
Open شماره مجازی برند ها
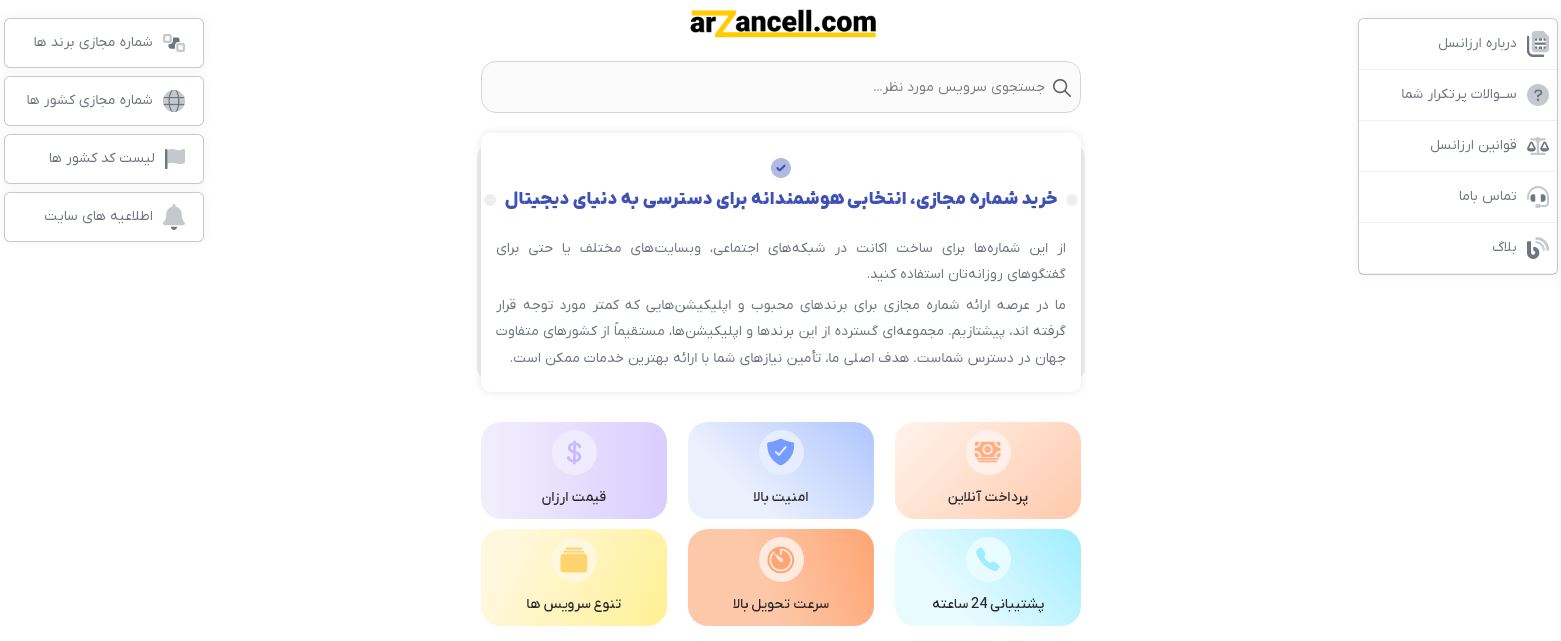(x=104, y=43)
